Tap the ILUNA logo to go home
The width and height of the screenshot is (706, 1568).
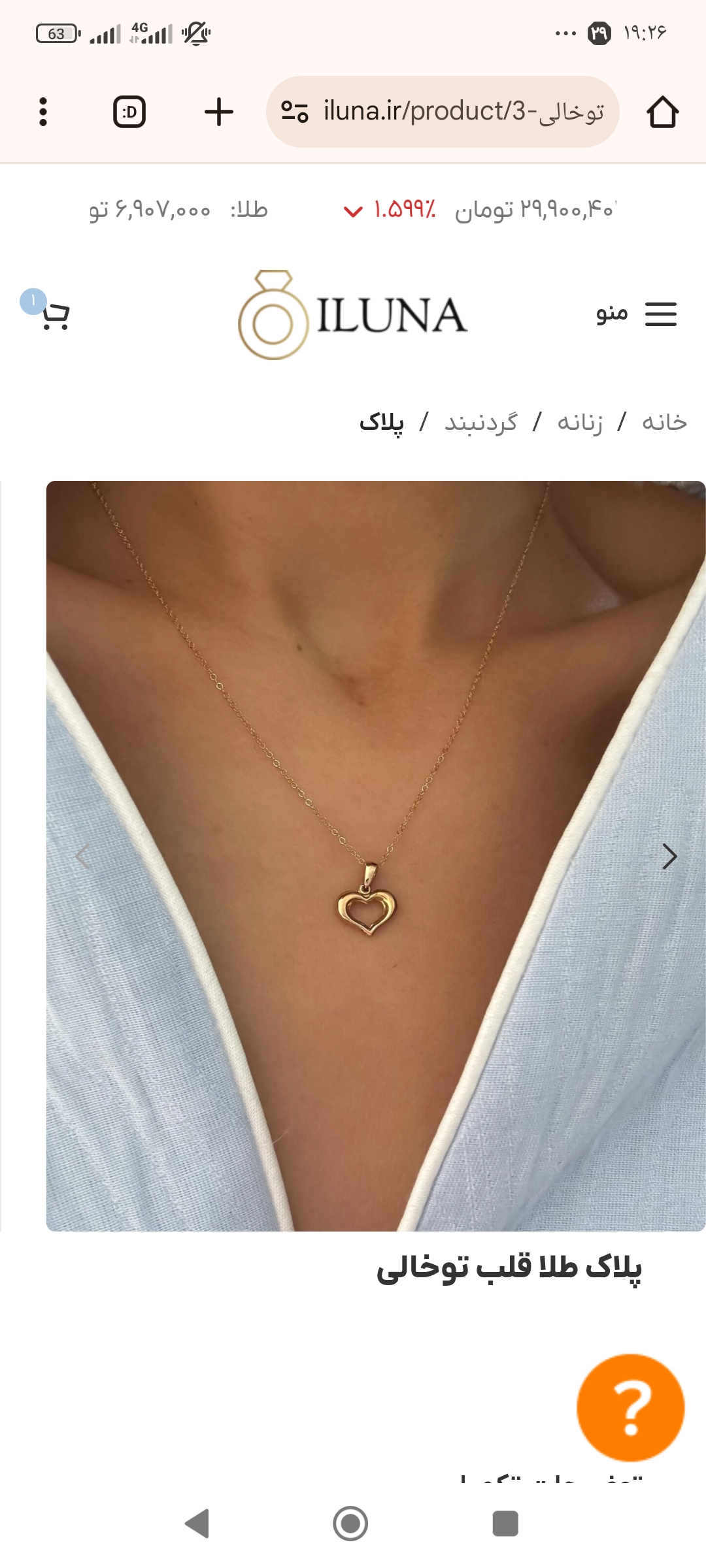click(353, 315)
